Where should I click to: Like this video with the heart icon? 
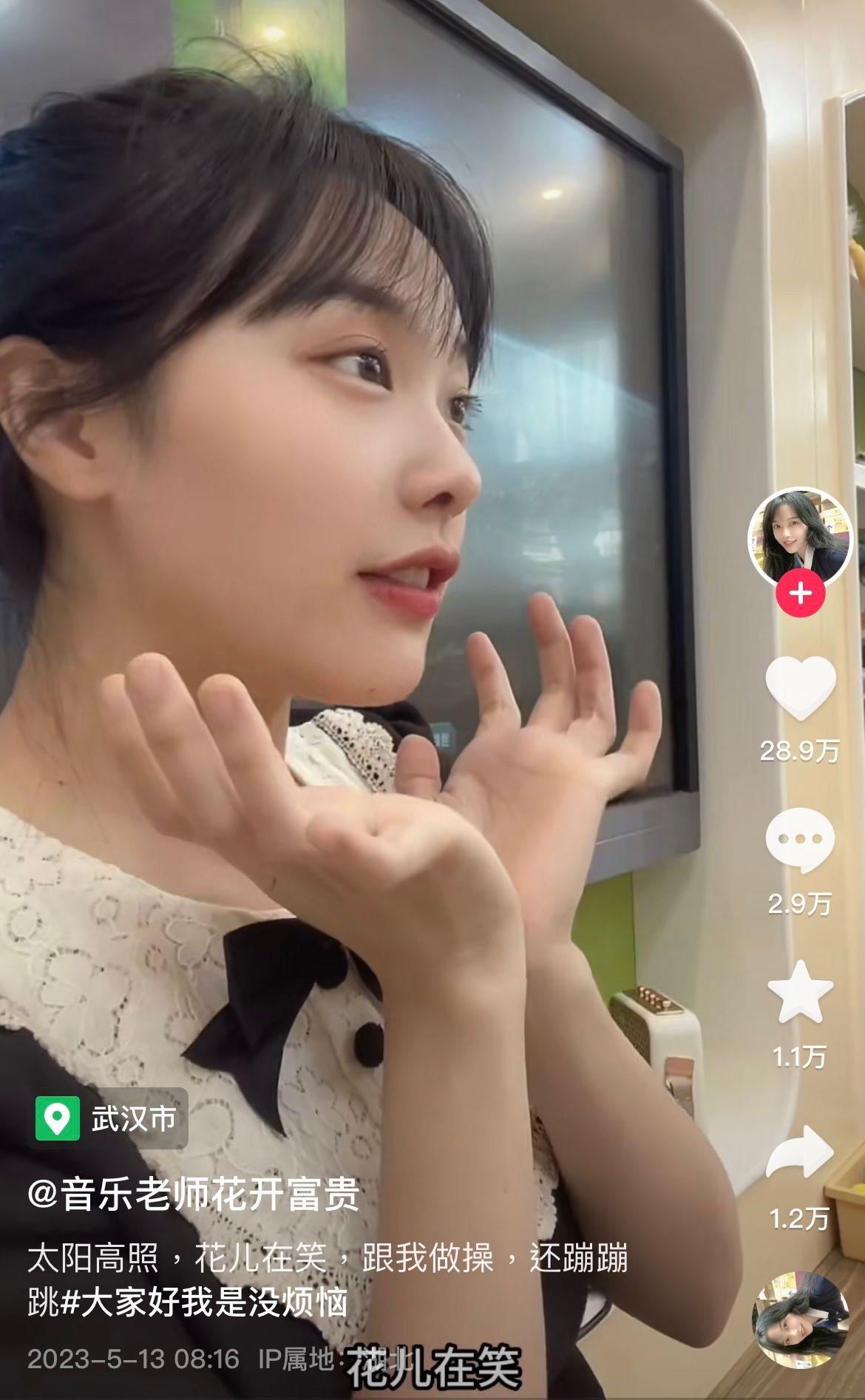(x=800, y=688)
